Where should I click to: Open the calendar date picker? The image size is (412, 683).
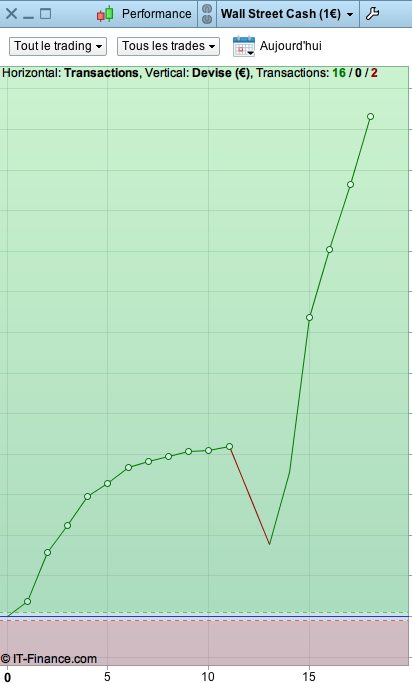click(244, 46)
